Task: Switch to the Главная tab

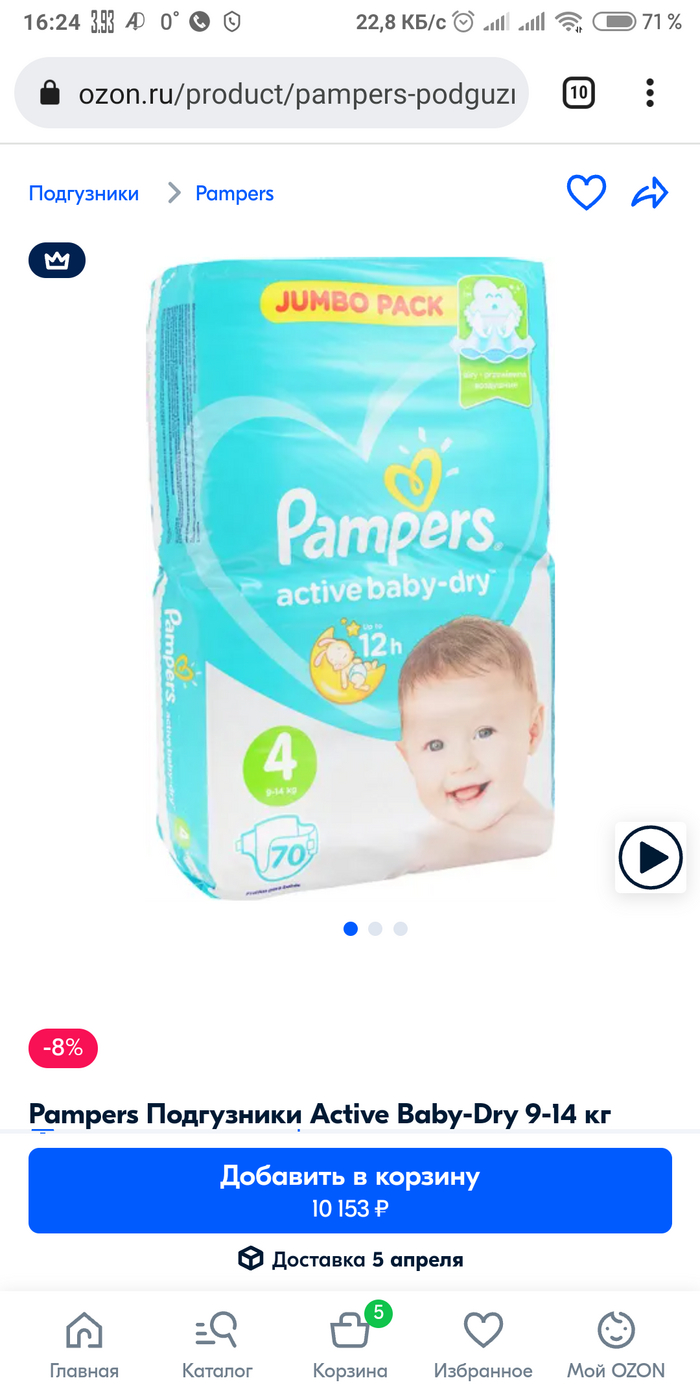Action: click(84, 1345)
